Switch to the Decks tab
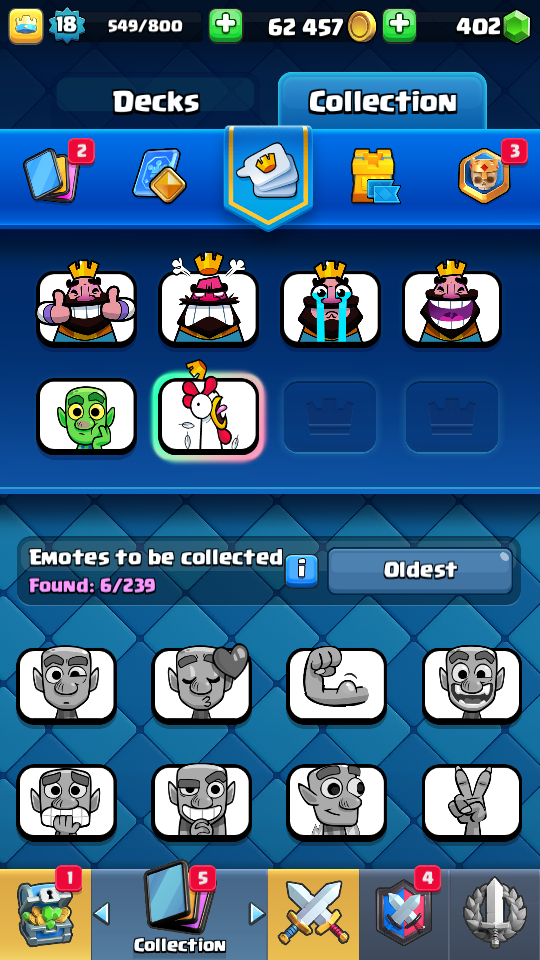This screenshot has height=960, width=540. click(x=156, y=102)
